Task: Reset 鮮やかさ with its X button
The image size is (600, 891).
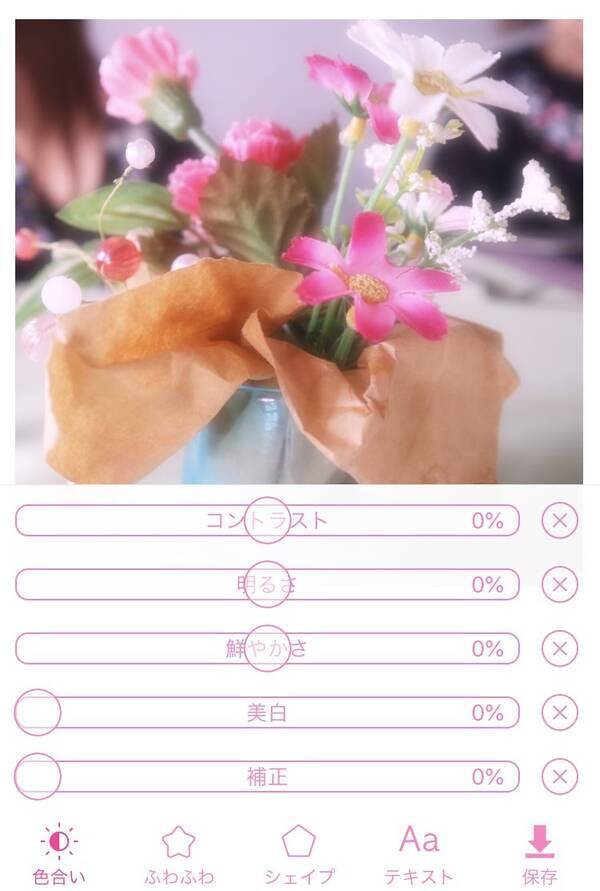Action: click(x=559, y=648)
